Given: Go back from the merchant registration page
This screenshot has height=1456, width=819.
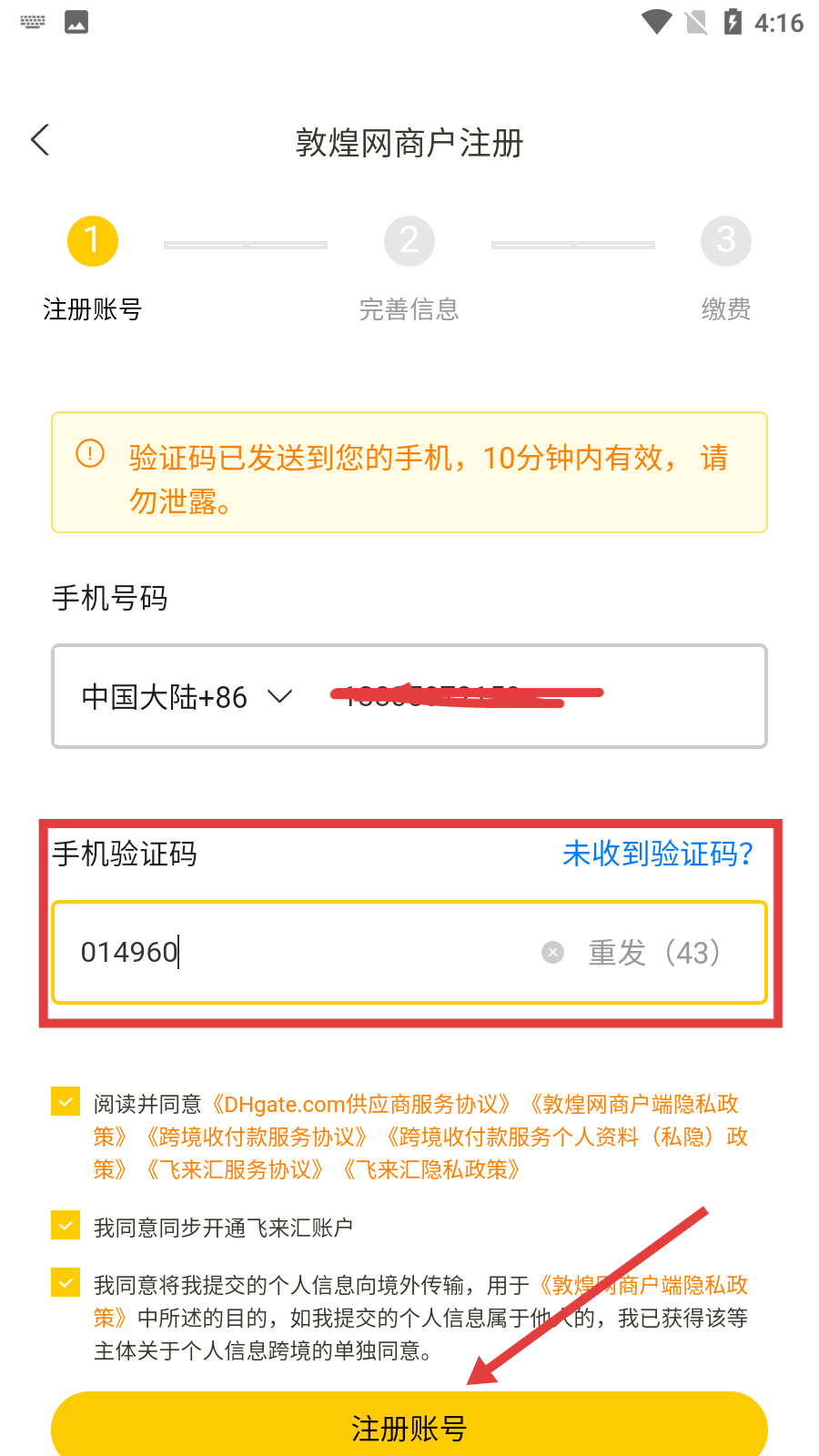Looking at the screenshot, I should [40, 140].
